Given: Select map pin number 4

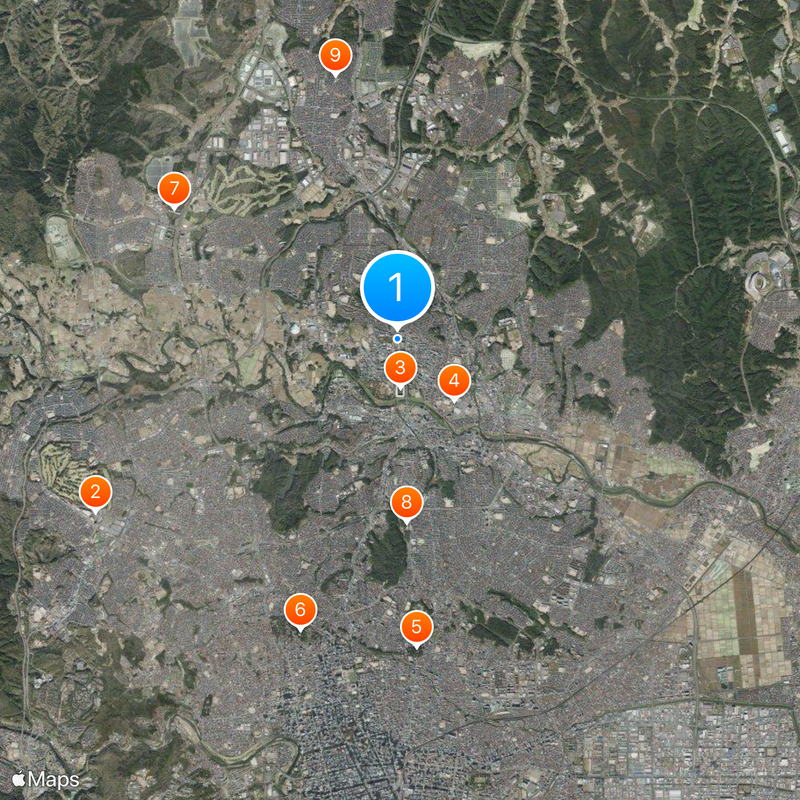Looking at the screenshot, I should pyautogui.click(x=454, y=380).
